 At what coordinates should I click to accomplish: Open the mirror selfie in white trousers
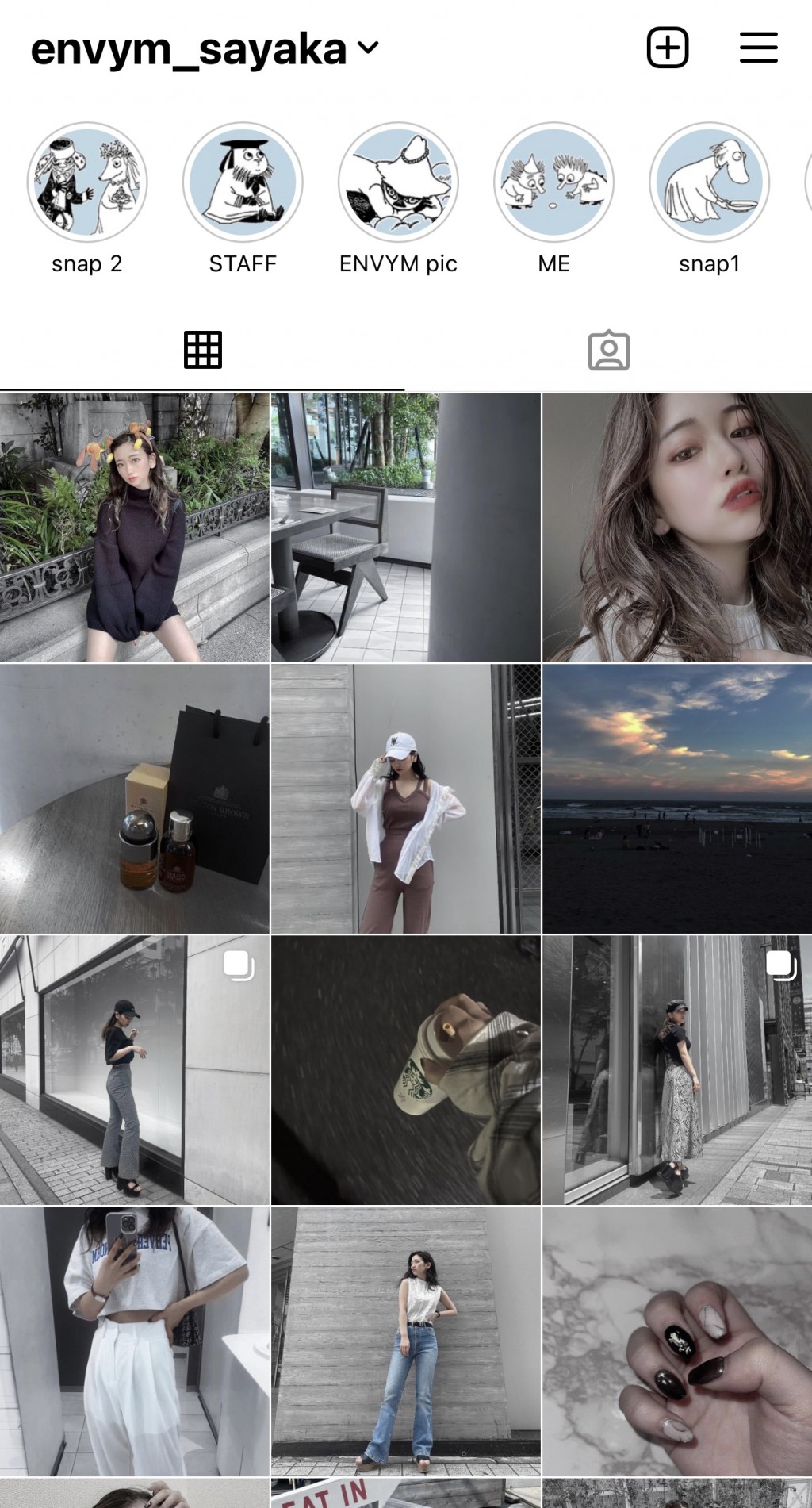pyautogui.click(x=135, y=1341)
